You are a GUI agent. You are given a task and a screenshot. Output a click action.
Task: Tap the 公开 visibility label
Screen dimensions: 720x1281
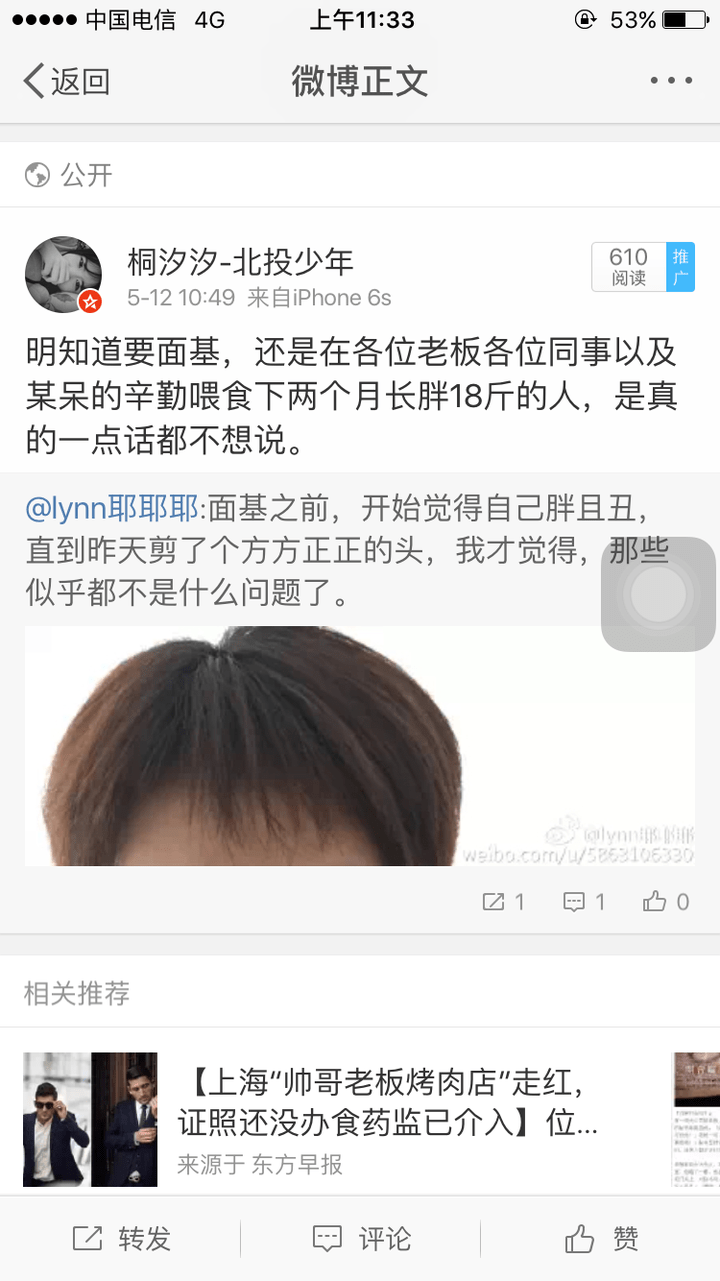69,175
